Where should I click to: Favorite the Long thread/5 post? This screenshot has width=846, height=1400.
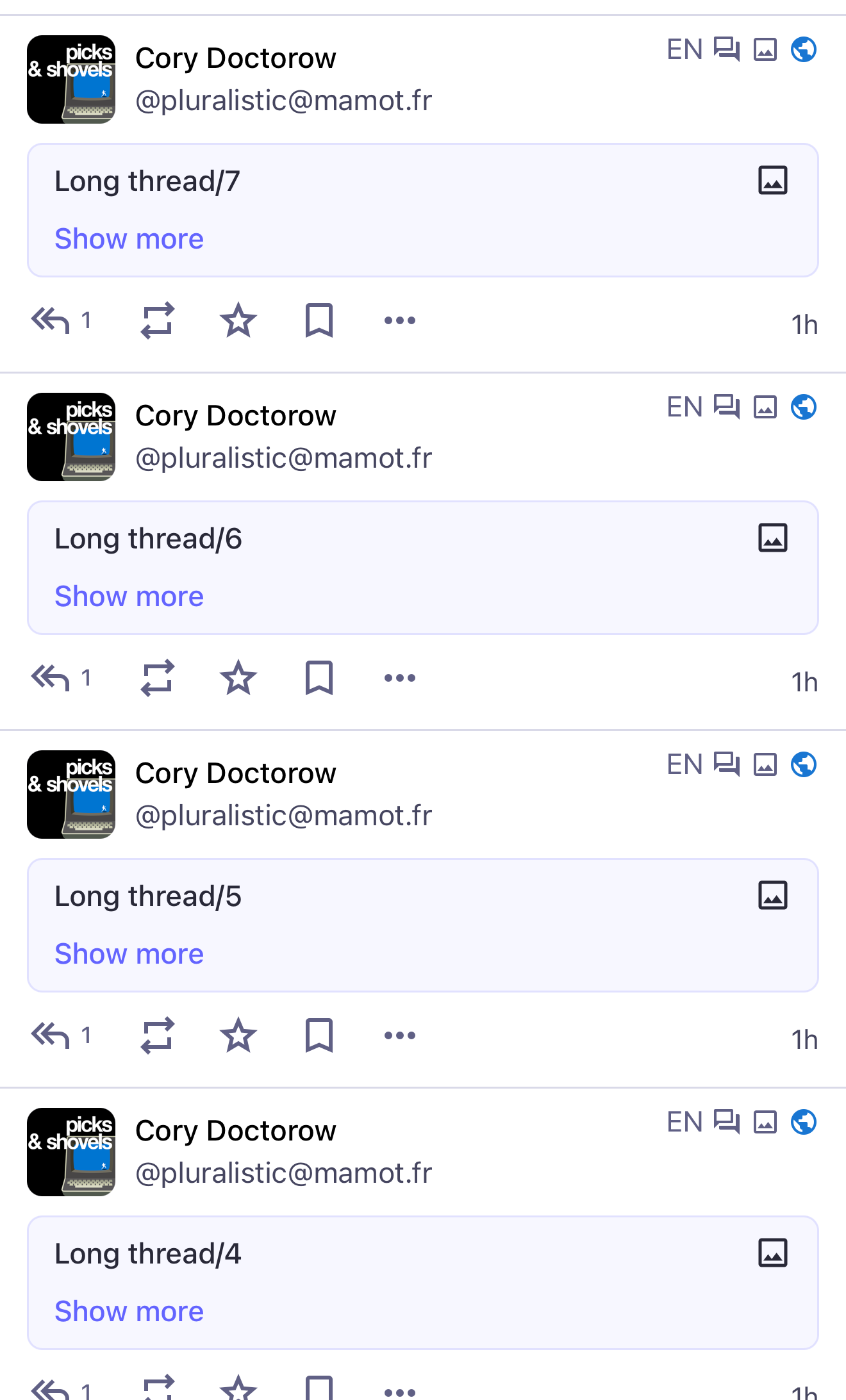pos(238,1035)
